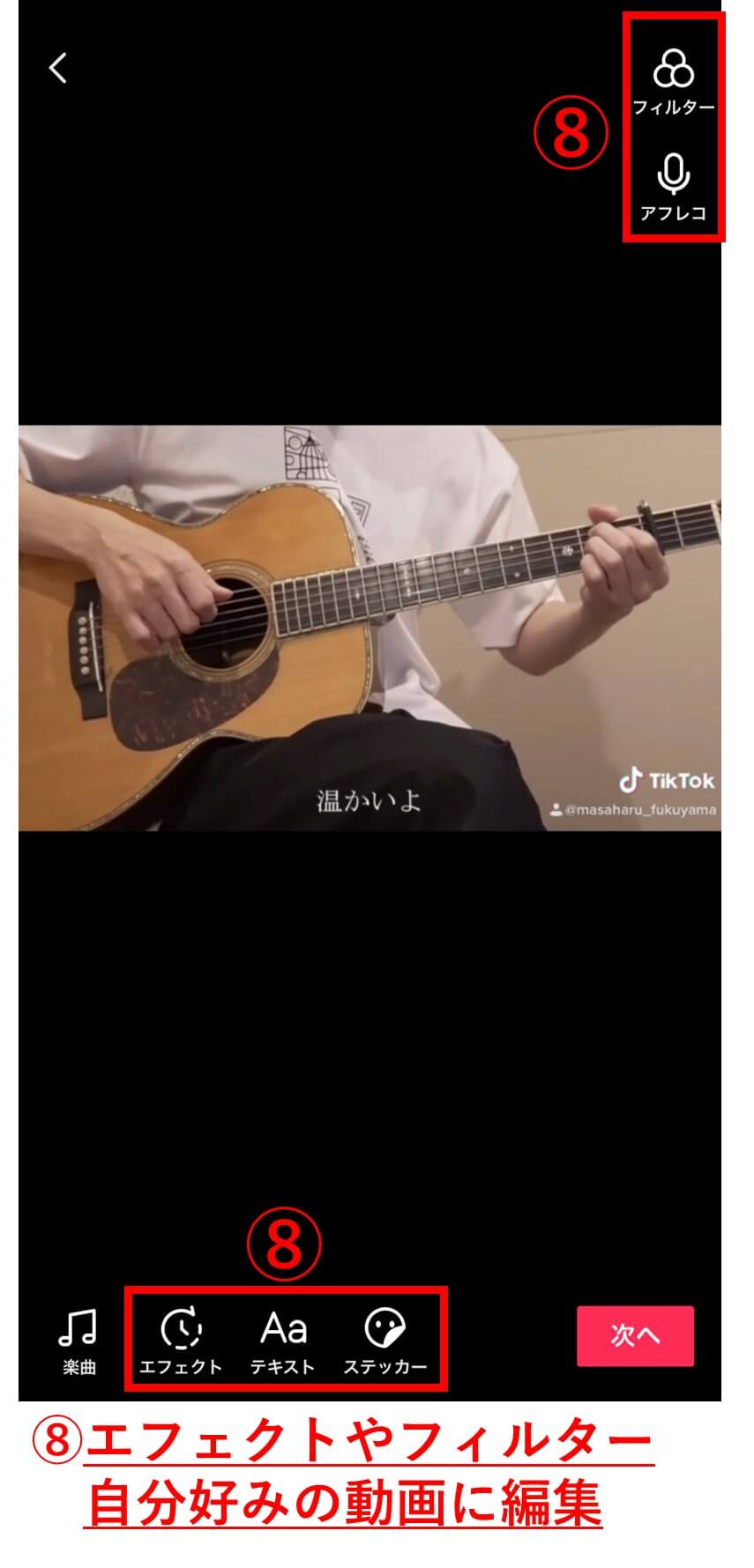Open the フィルター filter options
This screenshot has height=1568, width=754.
(674, 81)
